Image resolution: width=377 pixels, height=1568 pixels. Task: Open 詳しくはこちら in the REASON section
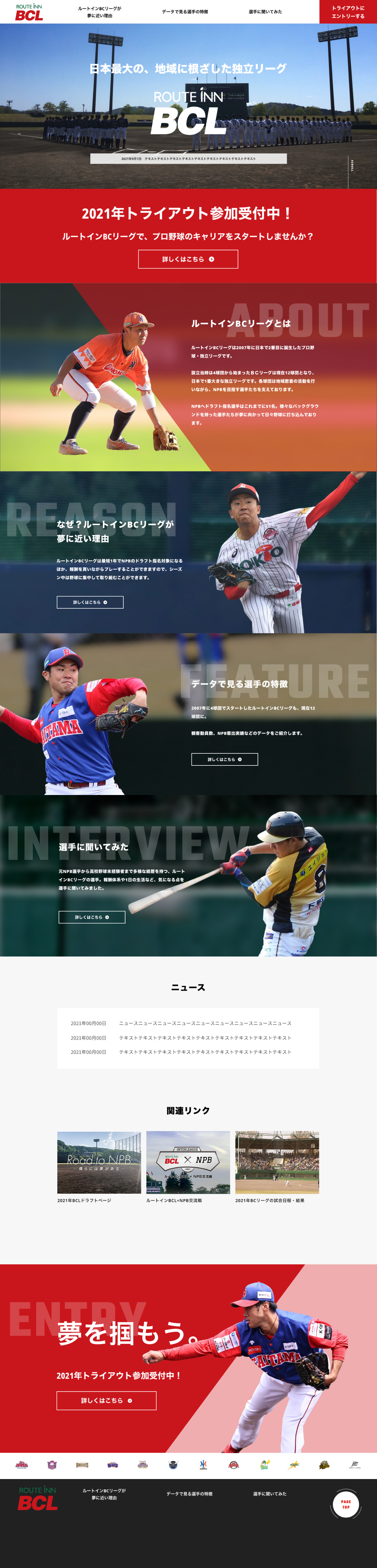click(x=90, y=602)
